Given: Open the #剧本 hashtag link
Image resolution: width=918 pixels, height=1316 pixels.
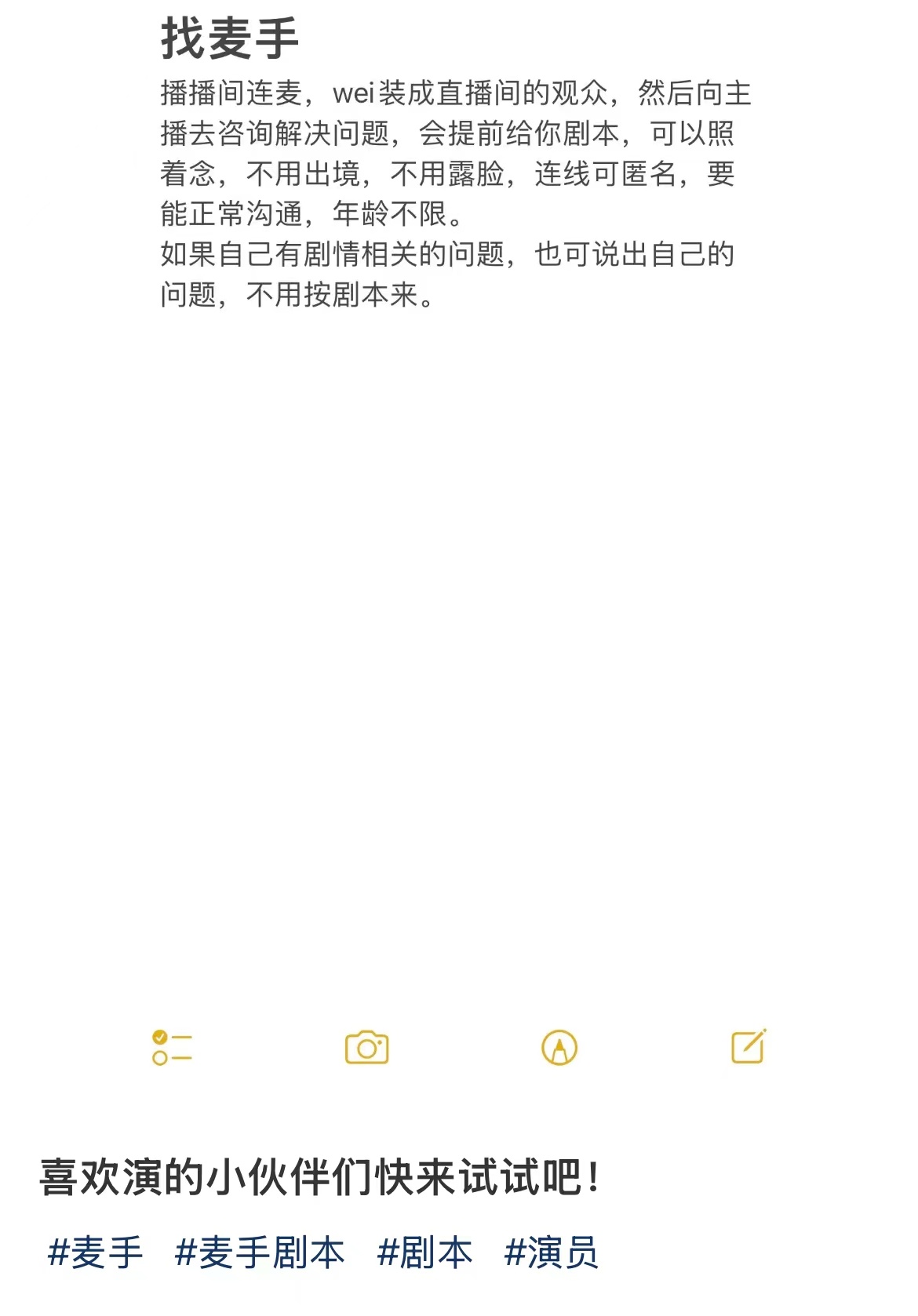Looking at the screenshot, I should point(424,1252).
